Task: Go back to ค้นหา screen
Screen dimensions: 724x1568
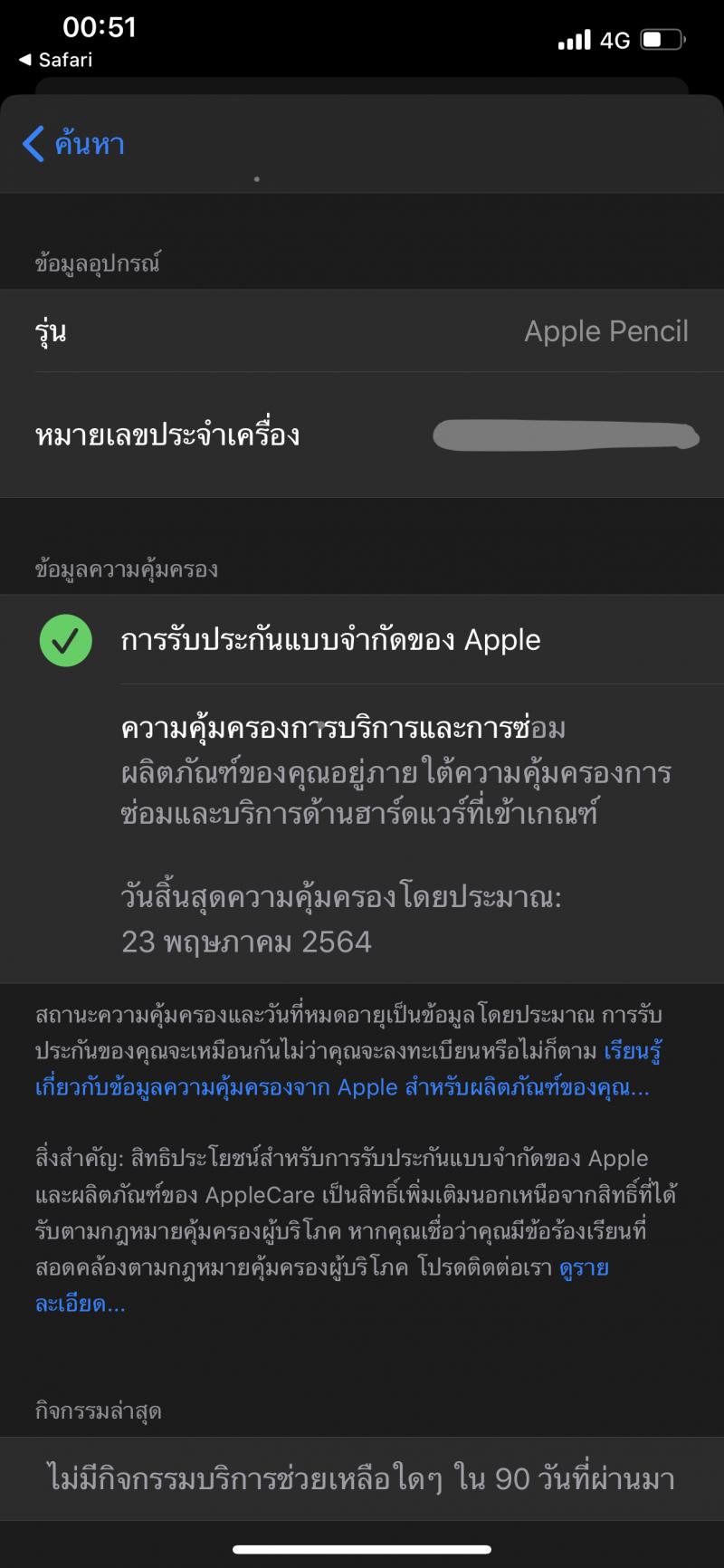Action: [x=74, y=144]
